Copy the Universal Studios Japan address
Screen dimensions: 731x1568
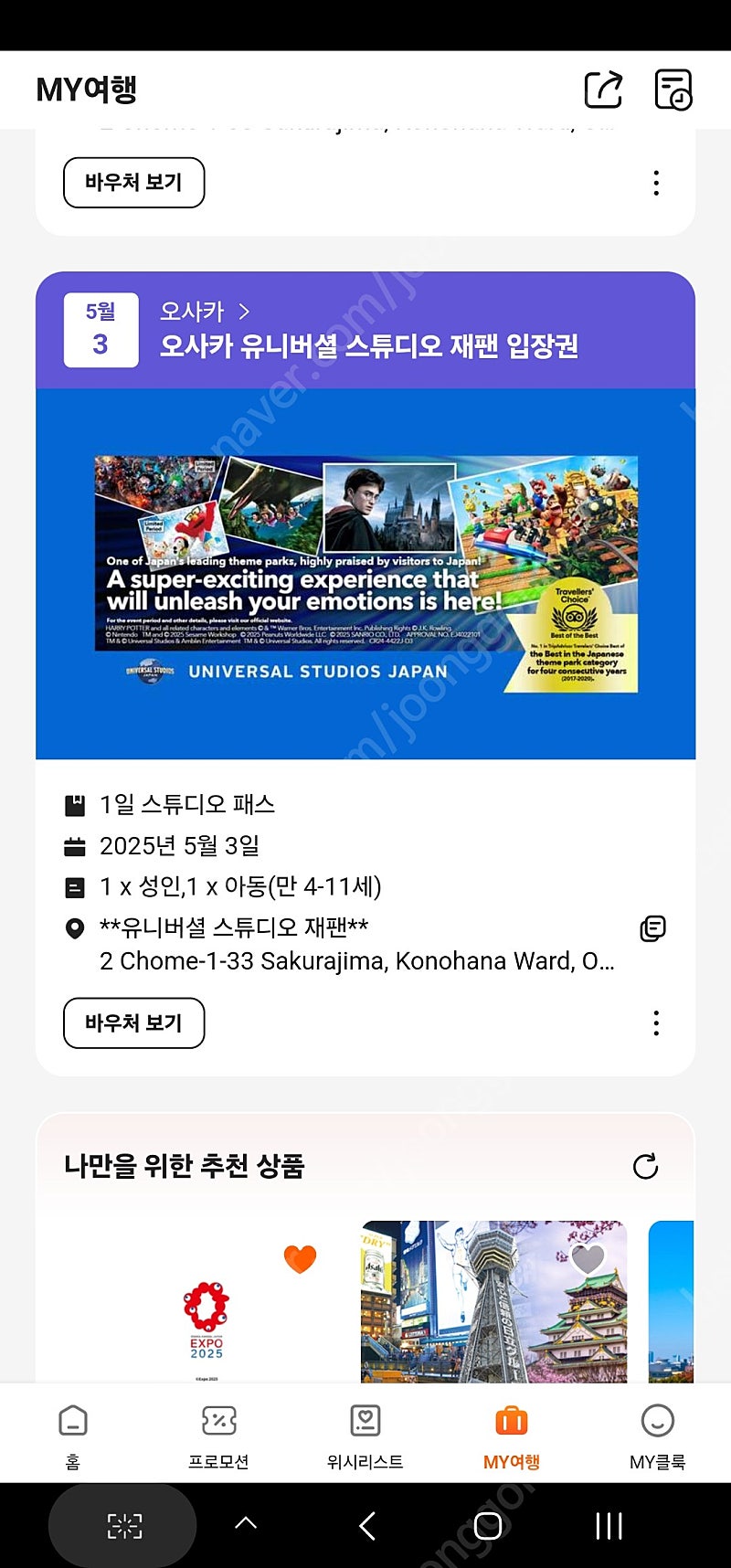652,928
